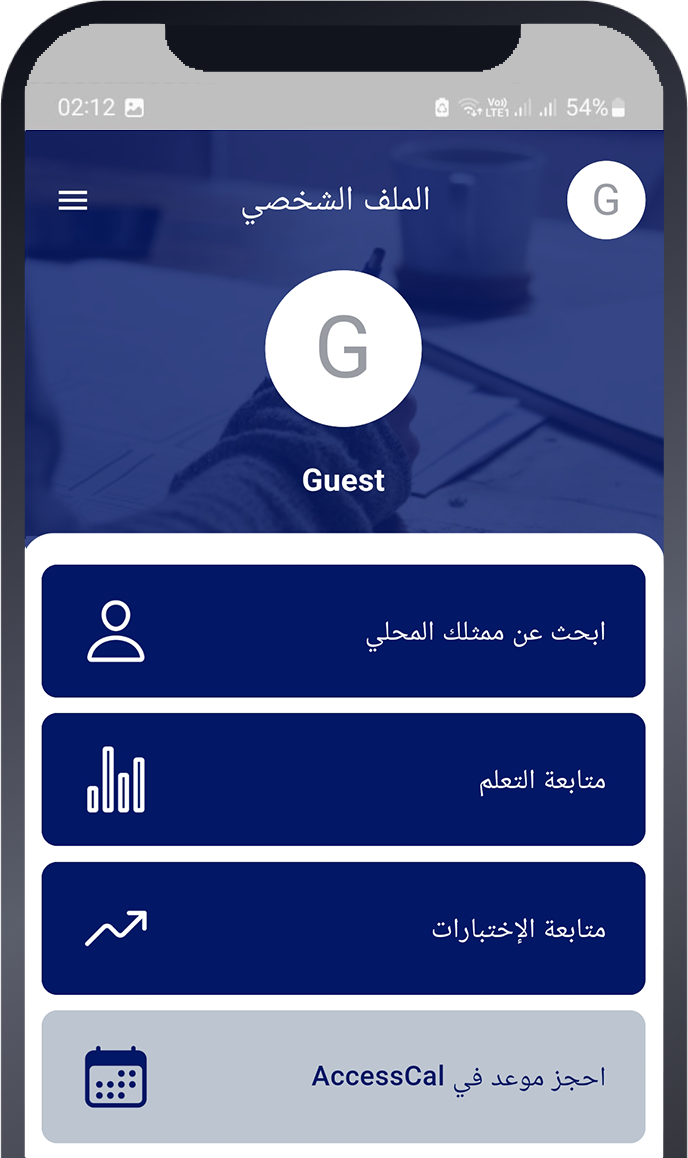Open متابعة التعلم

coord(343,779)
